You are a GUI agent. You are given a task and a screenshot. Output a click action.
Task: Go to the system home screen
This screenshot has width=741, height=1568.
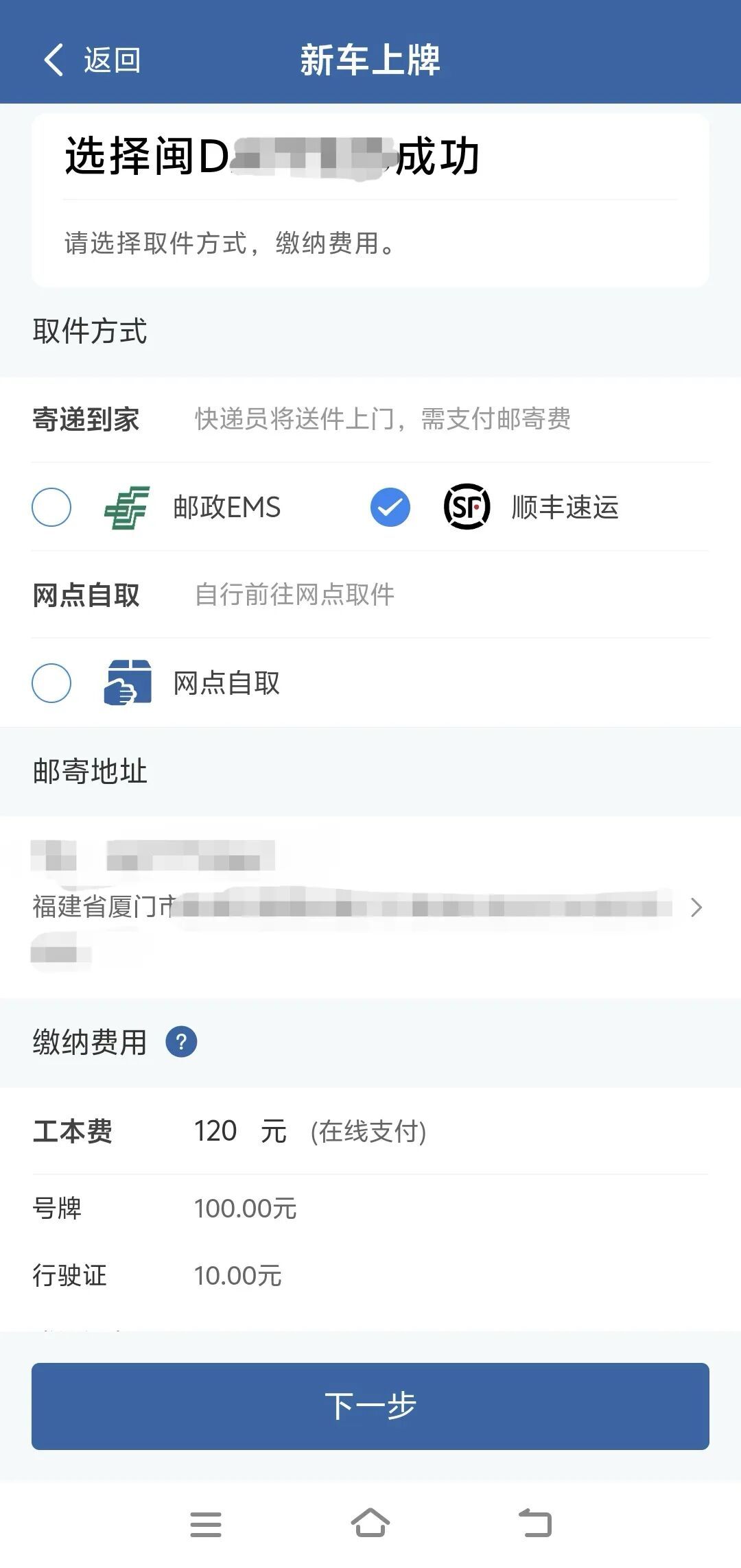click(x=370, y=1524)
